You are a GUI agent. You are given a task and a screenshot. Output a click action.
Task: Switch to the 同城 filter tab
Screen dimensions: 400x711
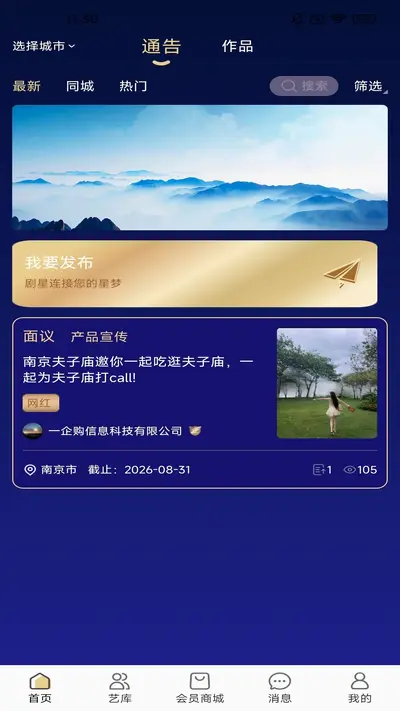[80, 86]
